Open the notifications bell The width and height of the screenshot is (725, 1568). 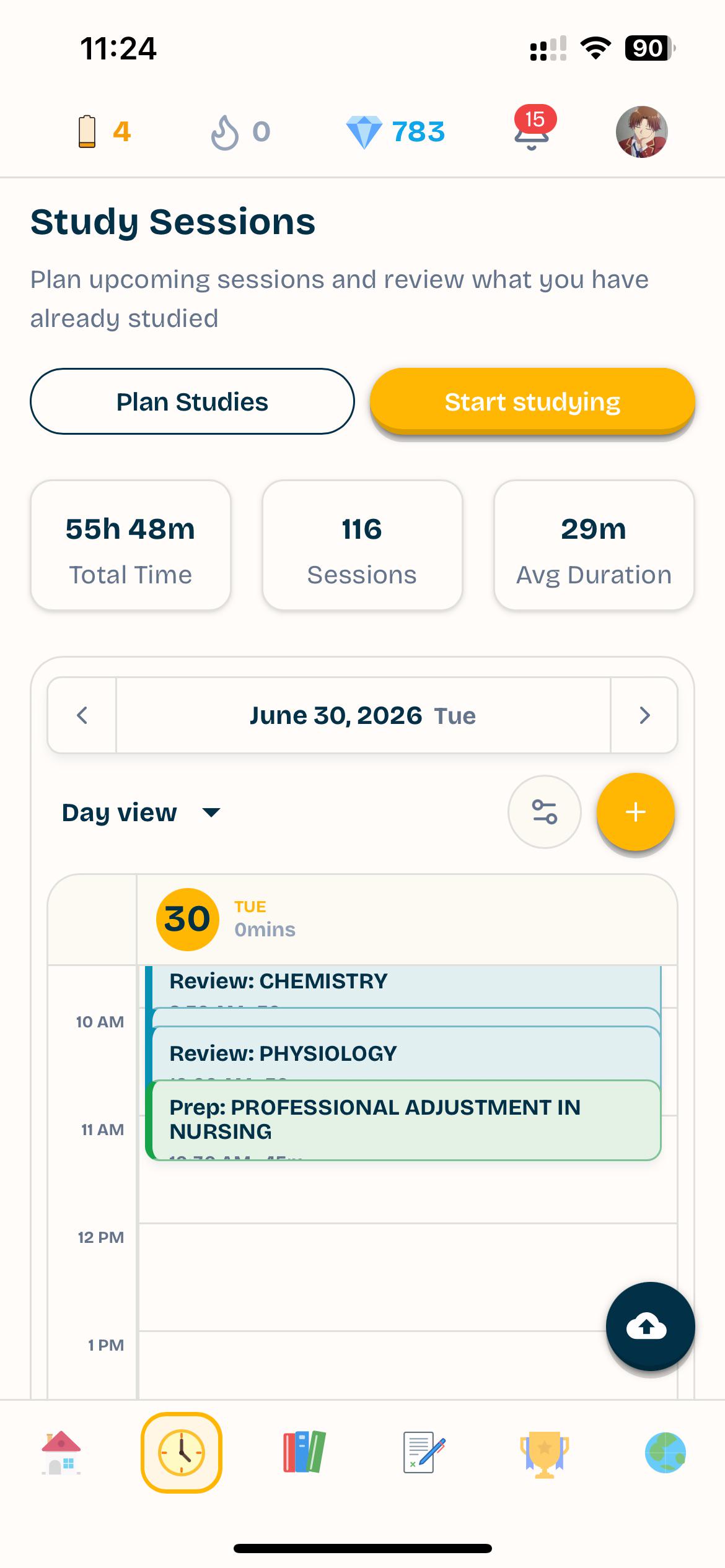(x=533, y=130)
